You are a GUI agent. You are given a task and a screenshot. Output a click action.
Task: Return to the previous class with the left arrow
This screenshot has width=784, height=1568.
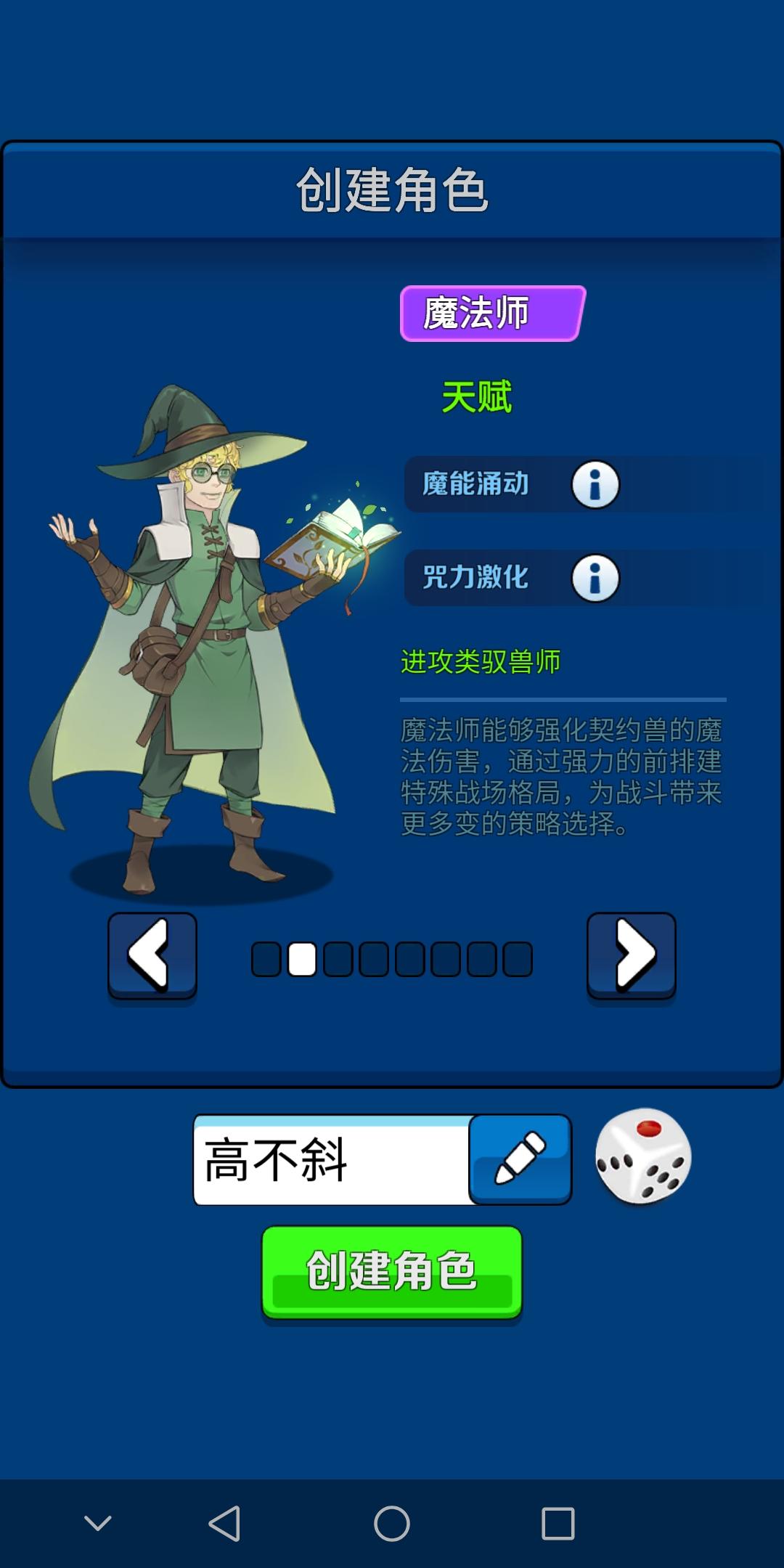pos(151,955)
